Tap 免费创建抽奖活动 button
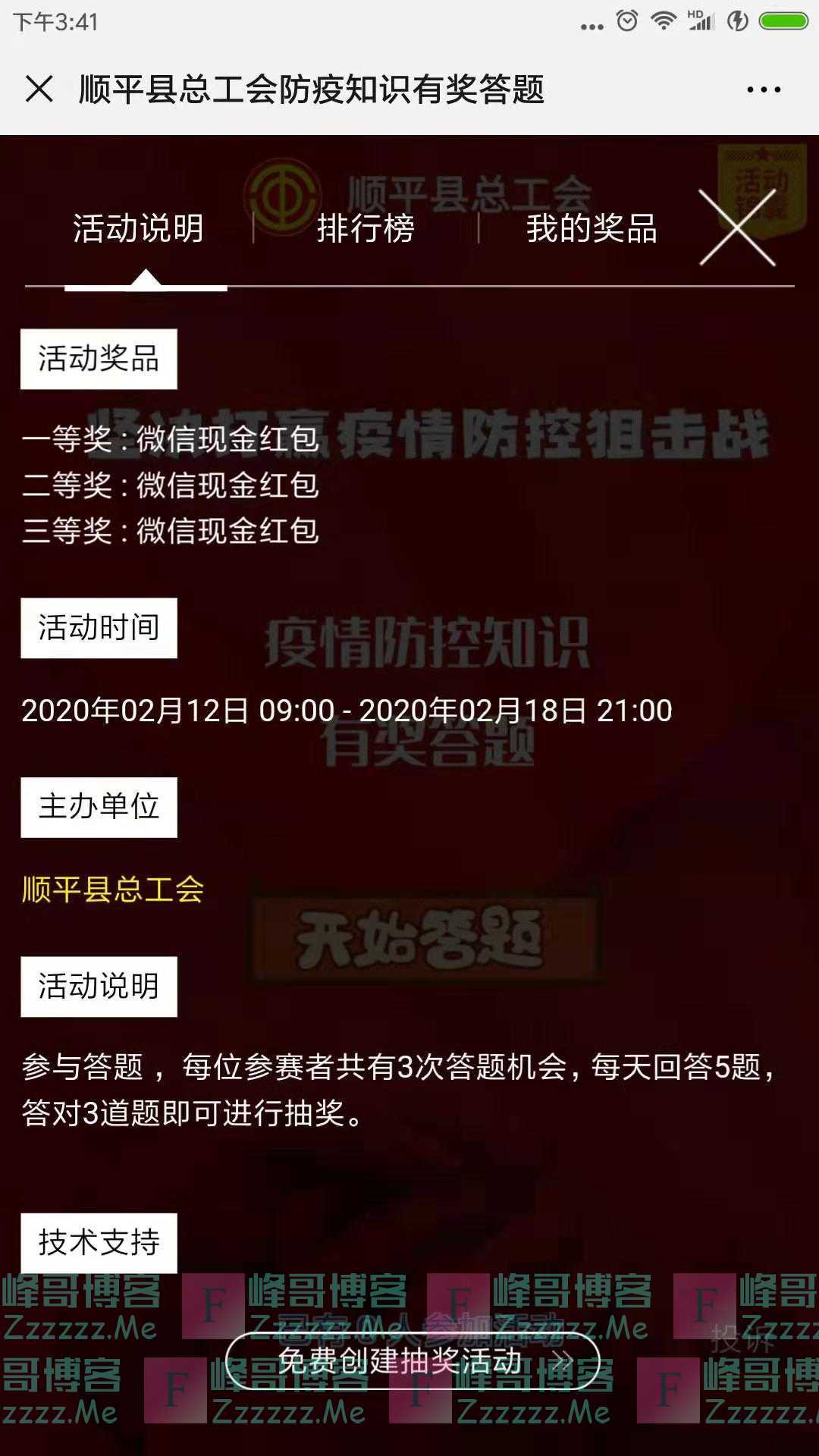Image resolution: width=819 pixels, height=1456 pixels. (413, 1361)
